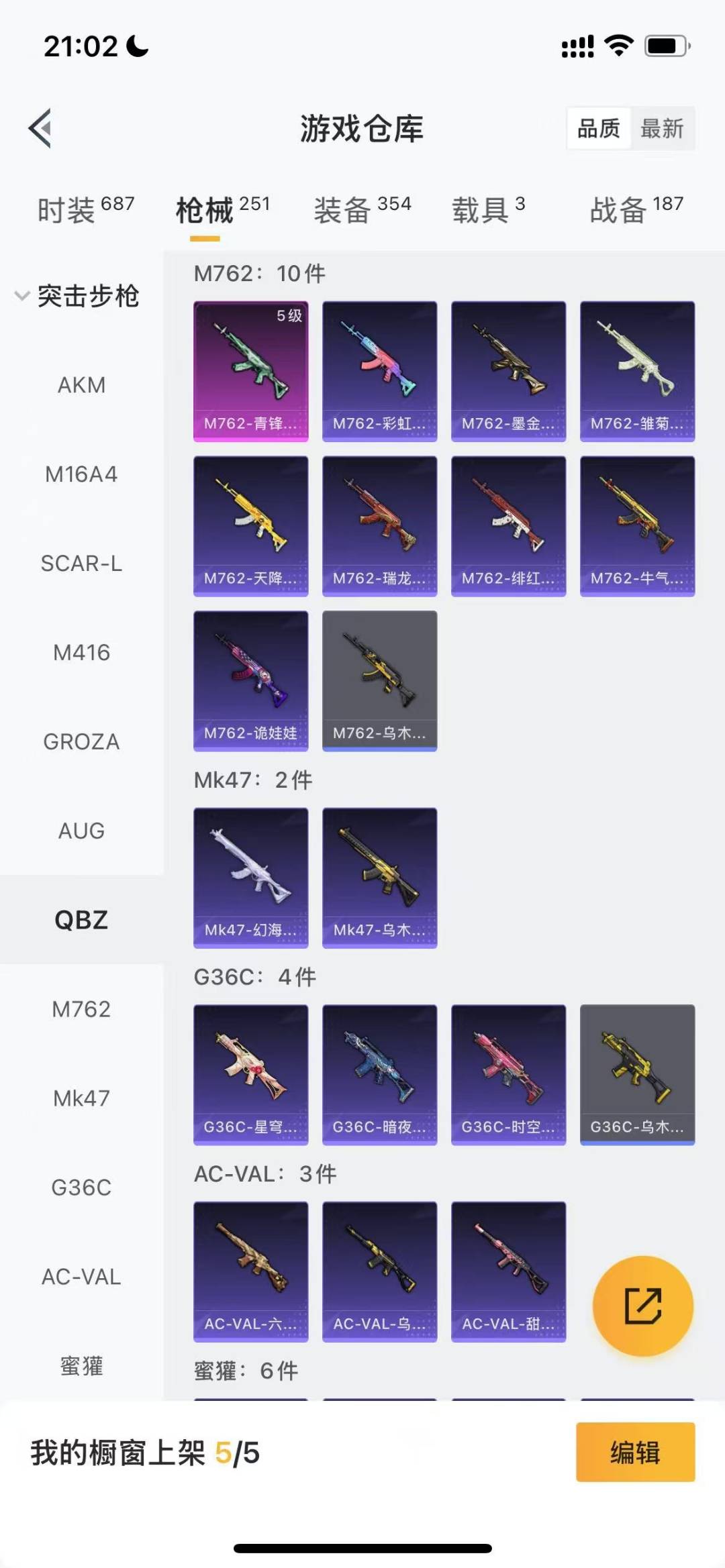Switch to the 时装 tab
Viewport: 725px width, 1568px height.
pyautogui.click(x=85, y=210)
